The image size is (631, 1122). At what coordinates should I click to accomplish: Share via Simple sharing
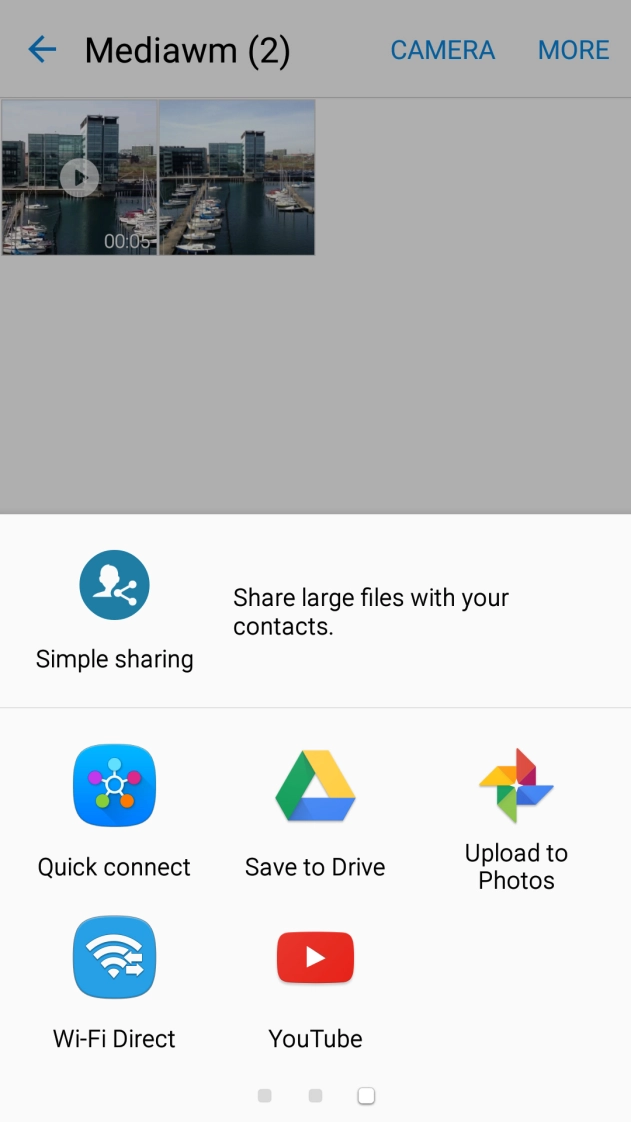click(x=114, y=610)
